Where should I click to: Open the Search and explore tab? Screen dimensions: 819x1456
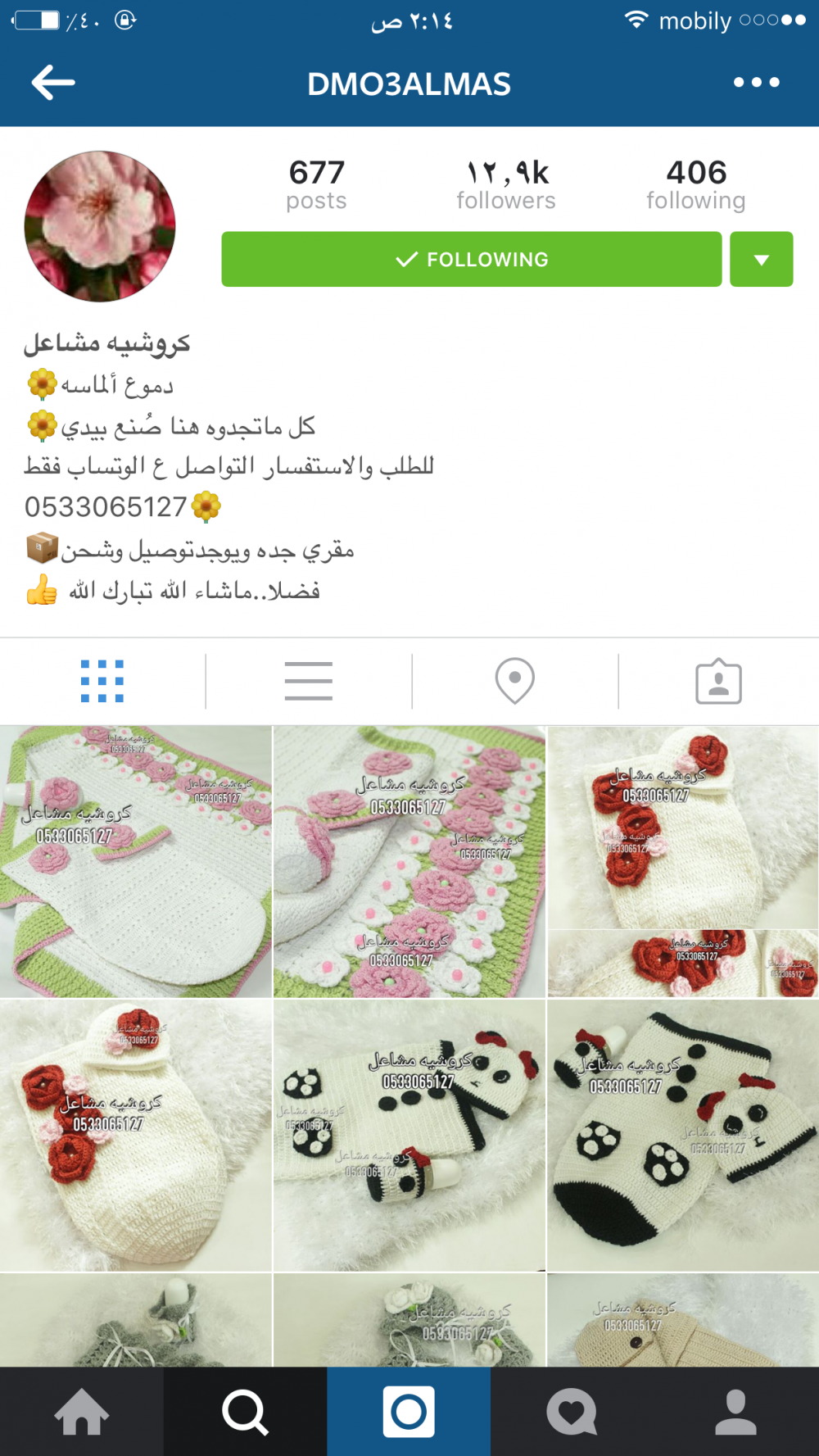pos(245,1412)
